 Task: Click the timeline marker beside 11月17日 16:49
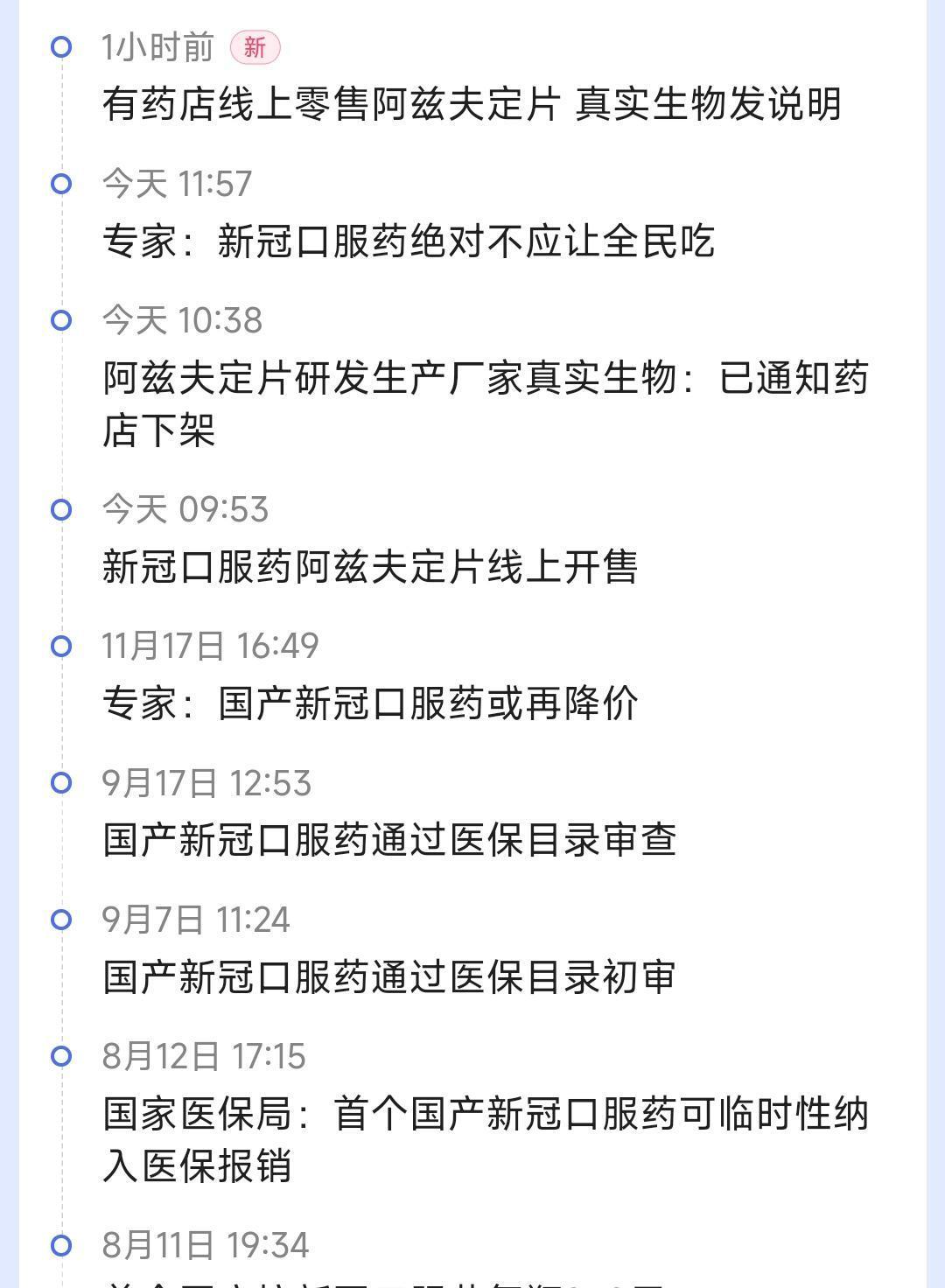(61, 645)
